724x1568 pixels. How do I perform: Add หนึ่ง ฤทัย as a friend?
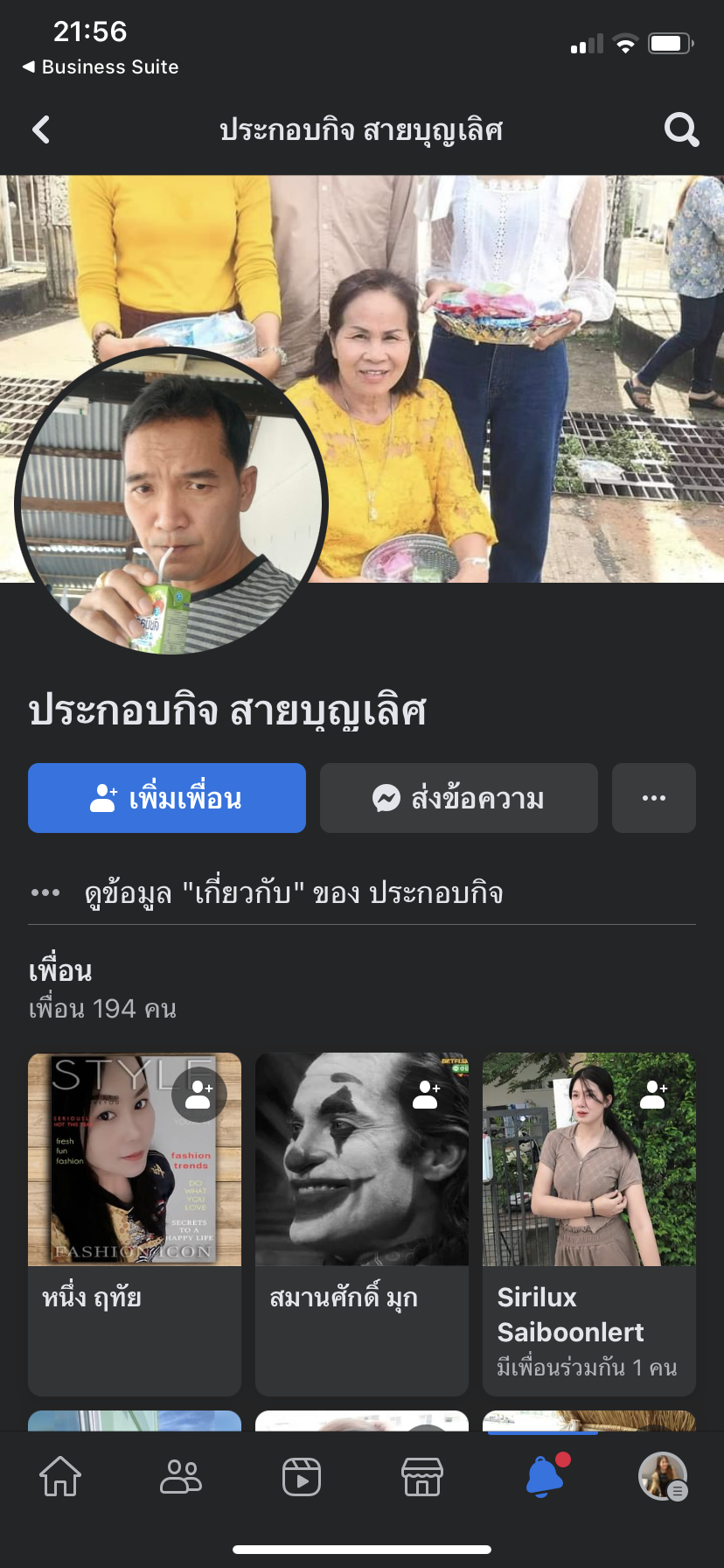pos(199,1094)
